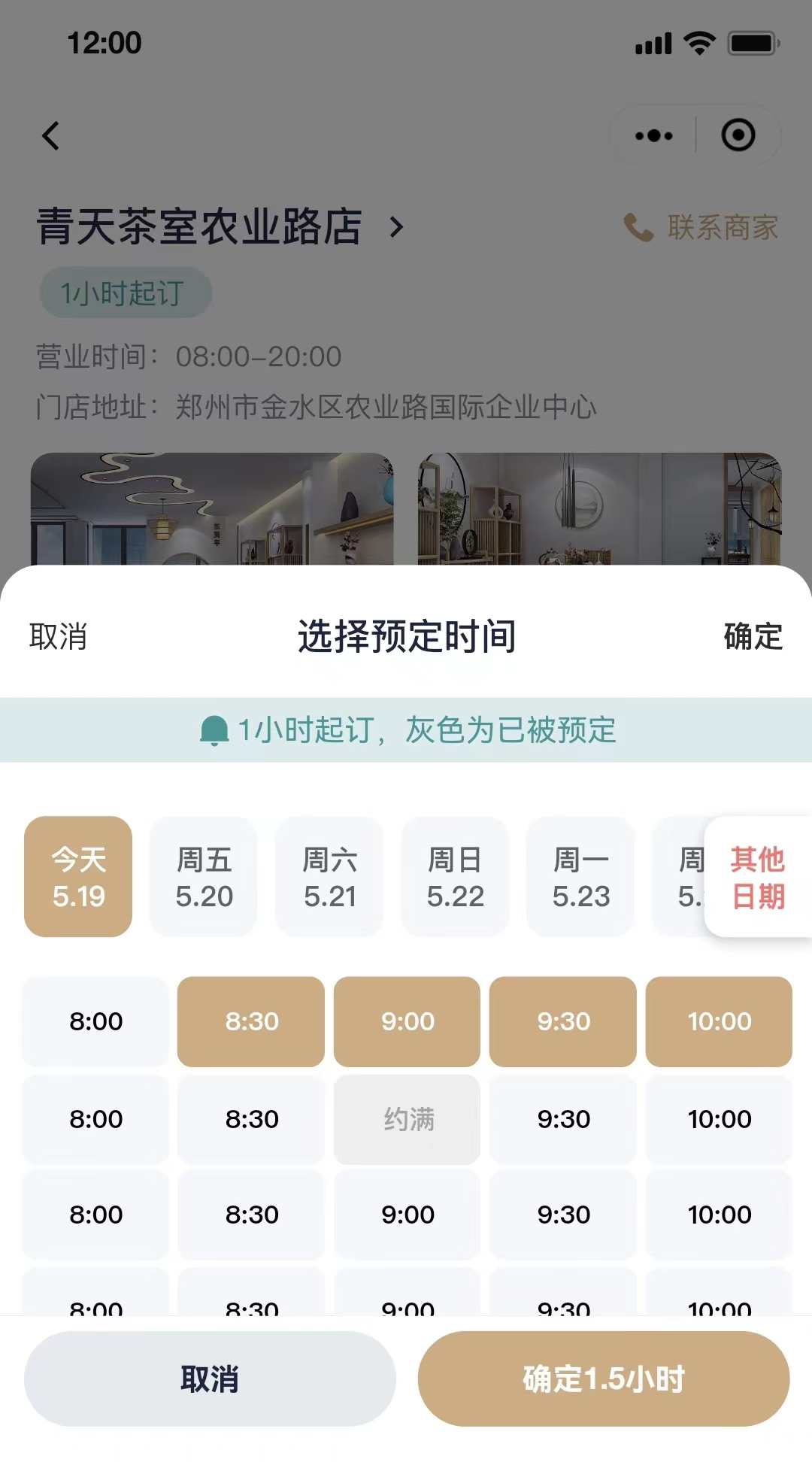The image size is (812, 1468).
Task: Expand store details via chevron beside 青天茶室农业路店
Action: 396,228
